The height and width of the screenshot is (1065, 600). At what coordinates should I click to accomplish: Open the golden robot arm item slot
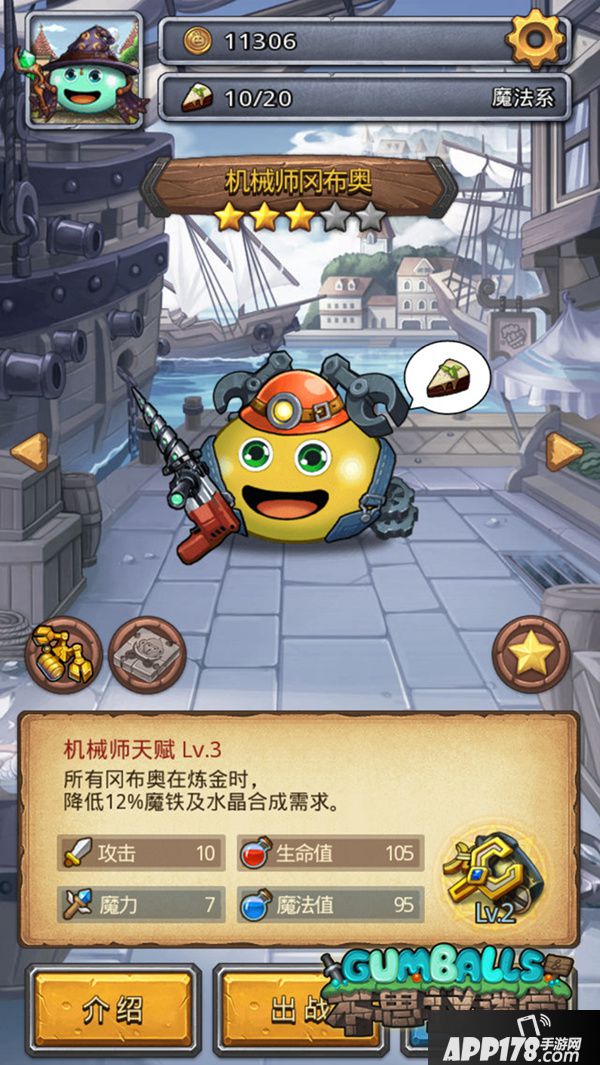point(64,655)
